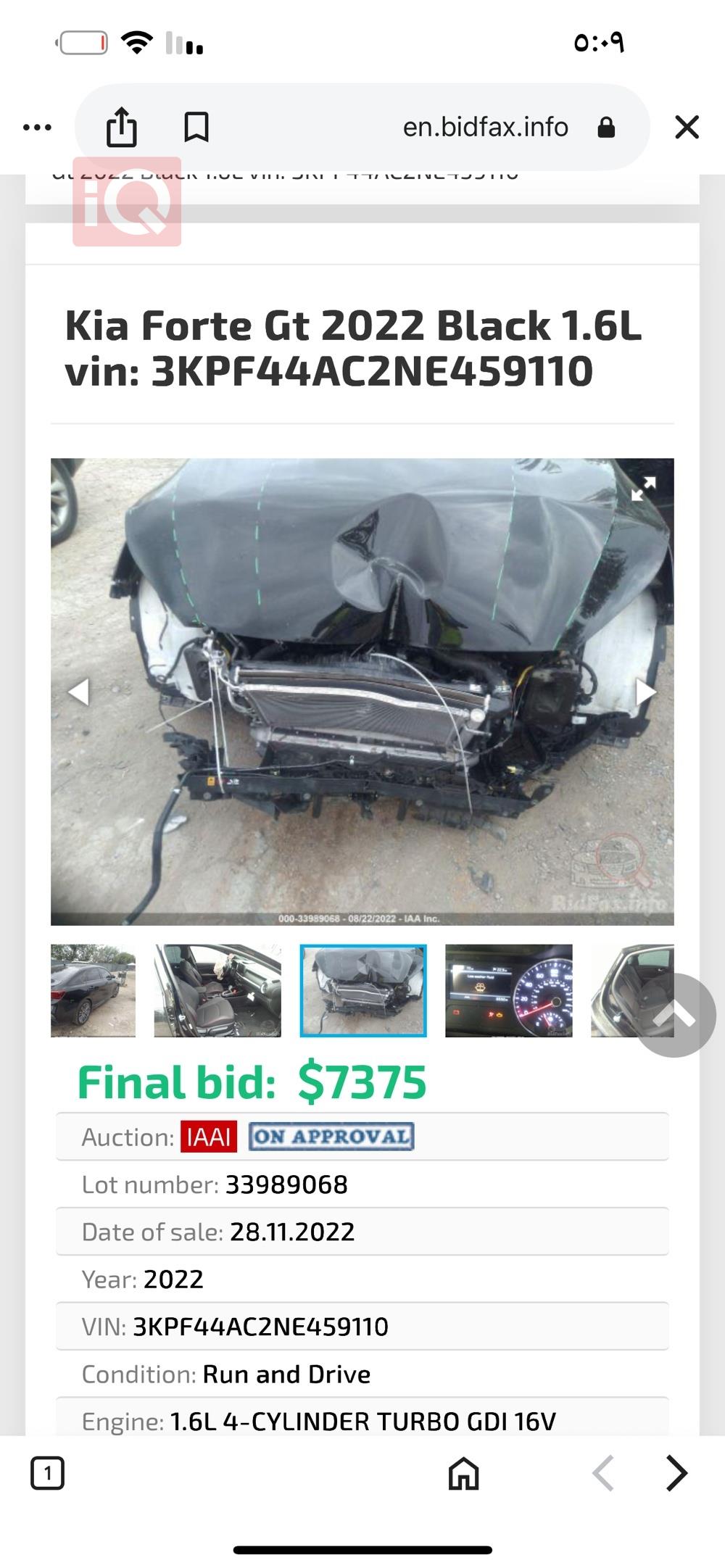The height and width of the screenshot is (1568, 725).
Task: Select the black sedan exterior thumbnail
Action: click(93, 990)
